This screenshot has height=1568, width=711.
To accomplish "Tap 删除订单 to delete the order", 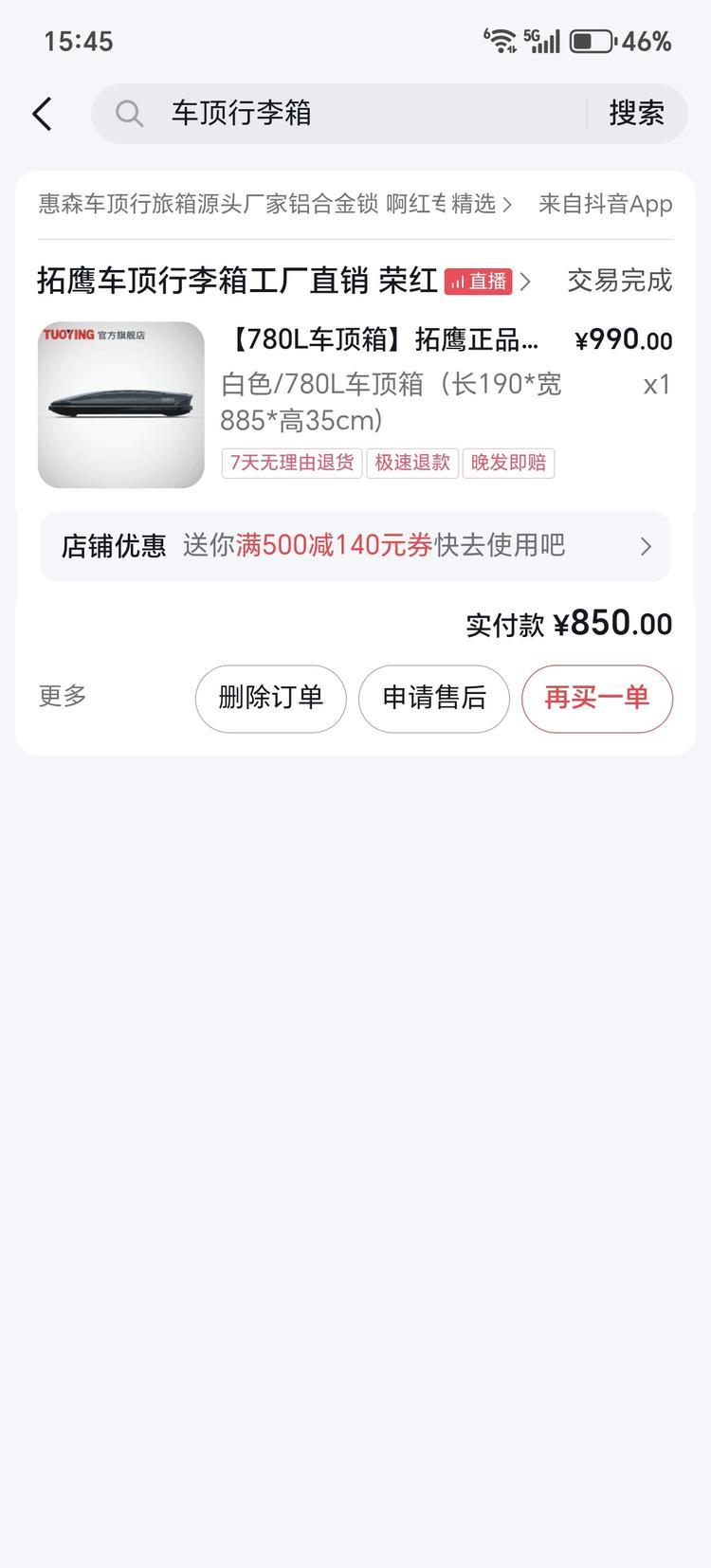I will [x=271, y=699].
